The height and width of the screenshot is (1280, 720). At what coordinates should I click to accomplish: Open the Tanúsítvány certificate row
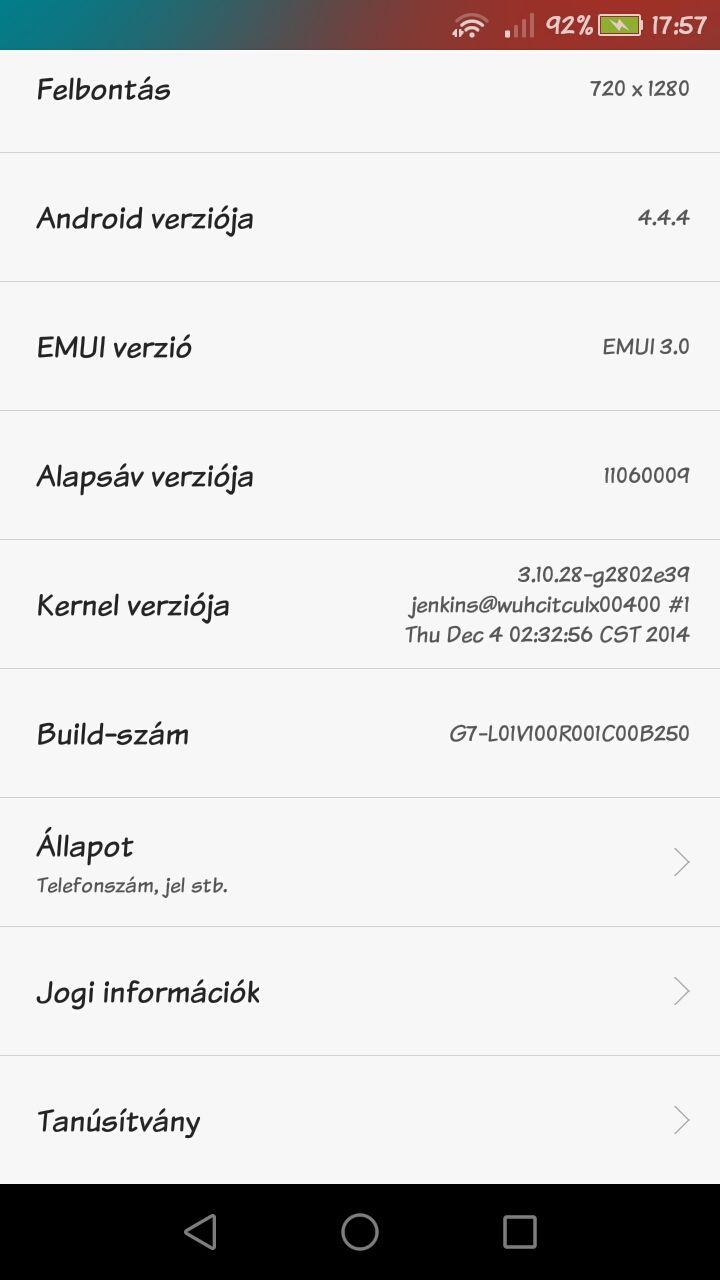[x=360, y=1120]
